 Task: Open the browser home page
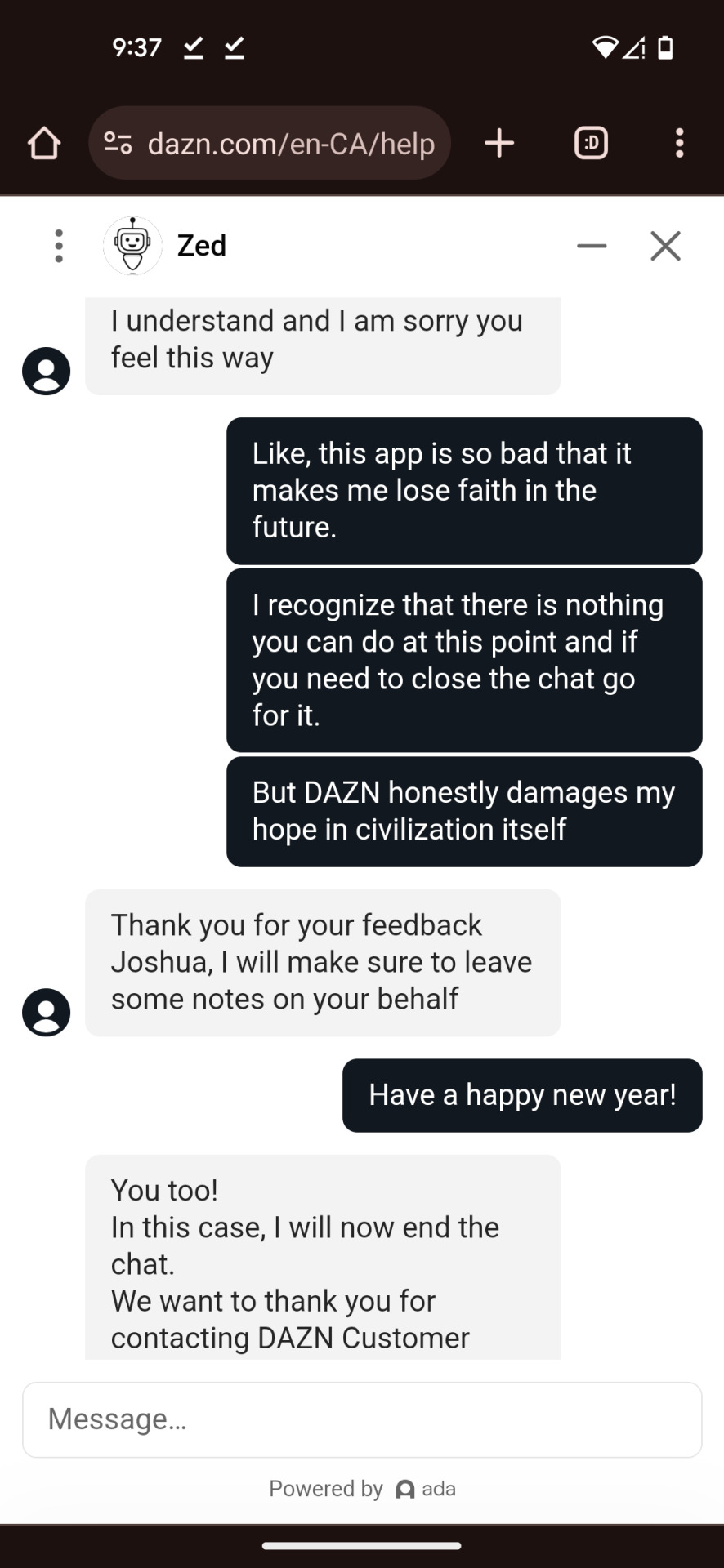pyautogui.click(x=44, y=144)
